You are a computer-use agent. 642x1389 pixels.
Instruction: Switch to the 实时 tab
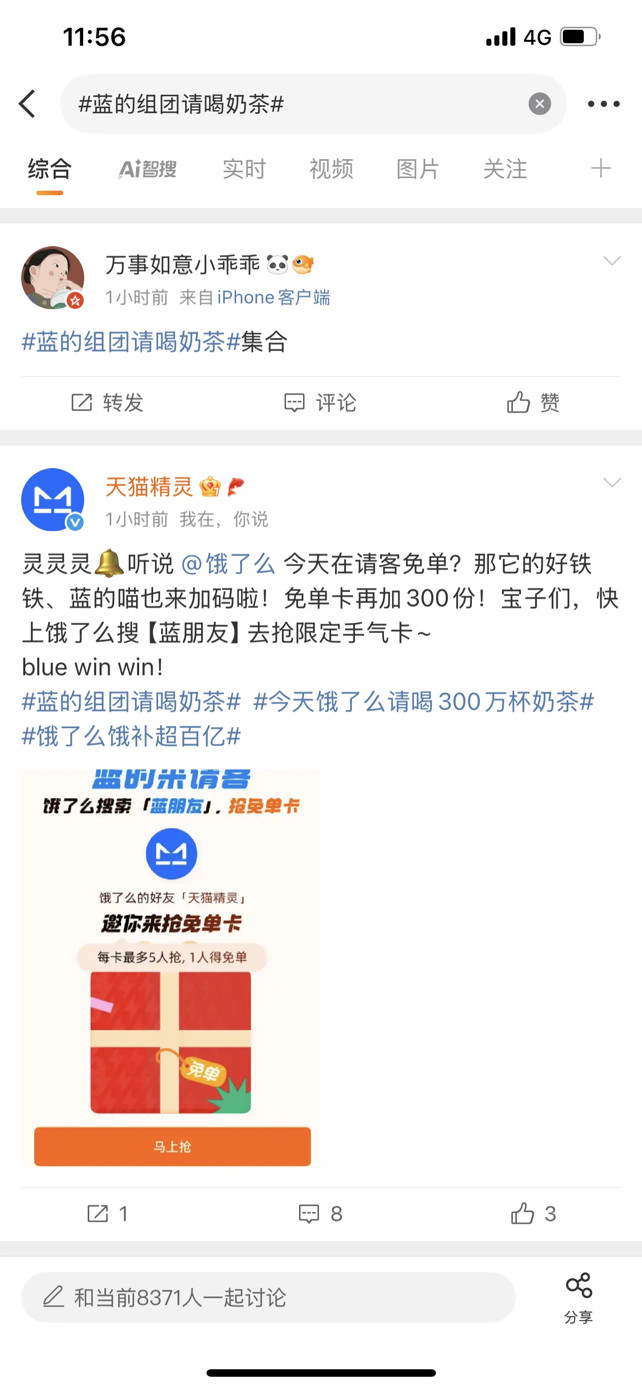[244, 170]
